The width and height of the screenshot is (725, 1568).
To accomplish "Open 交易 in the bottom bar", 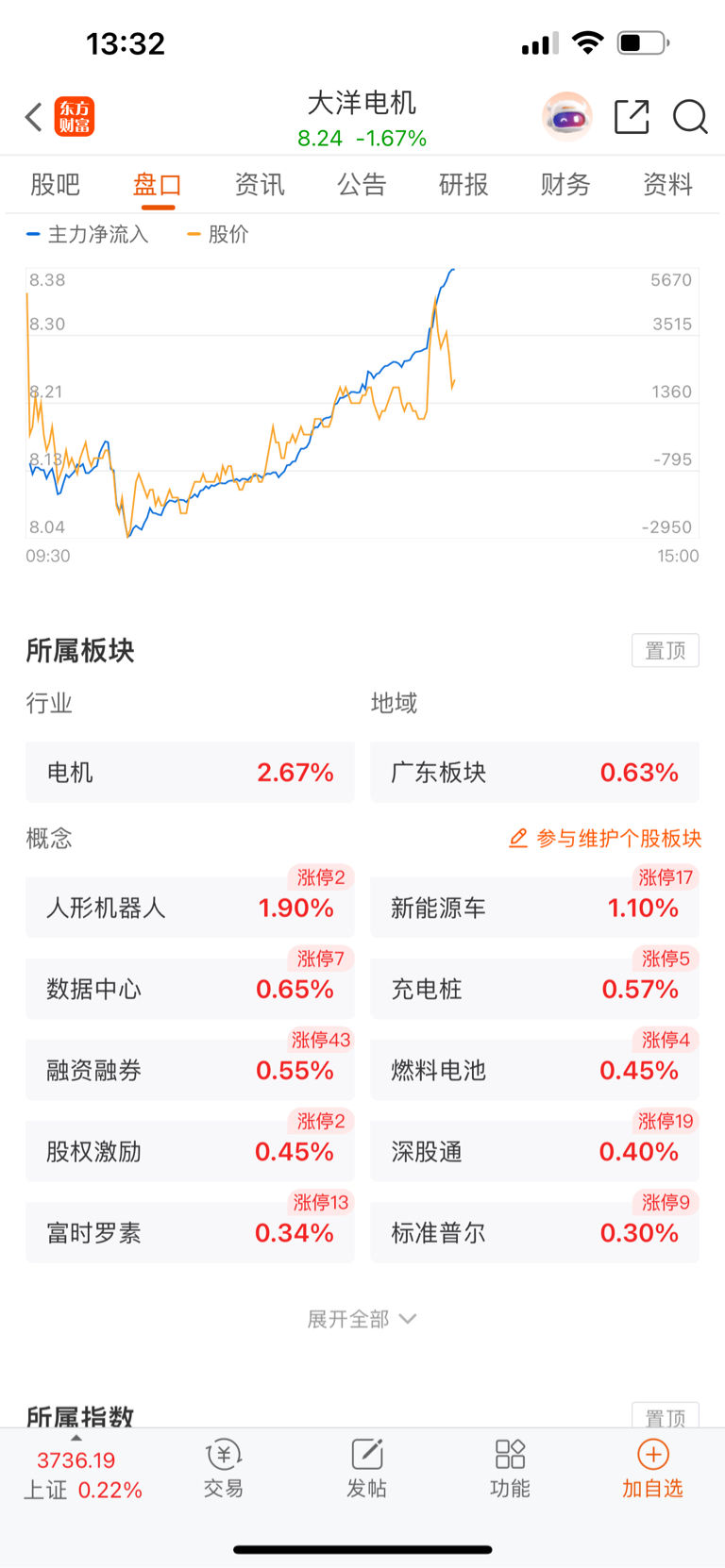I will pyautogui.click(x=224, y=1469).
